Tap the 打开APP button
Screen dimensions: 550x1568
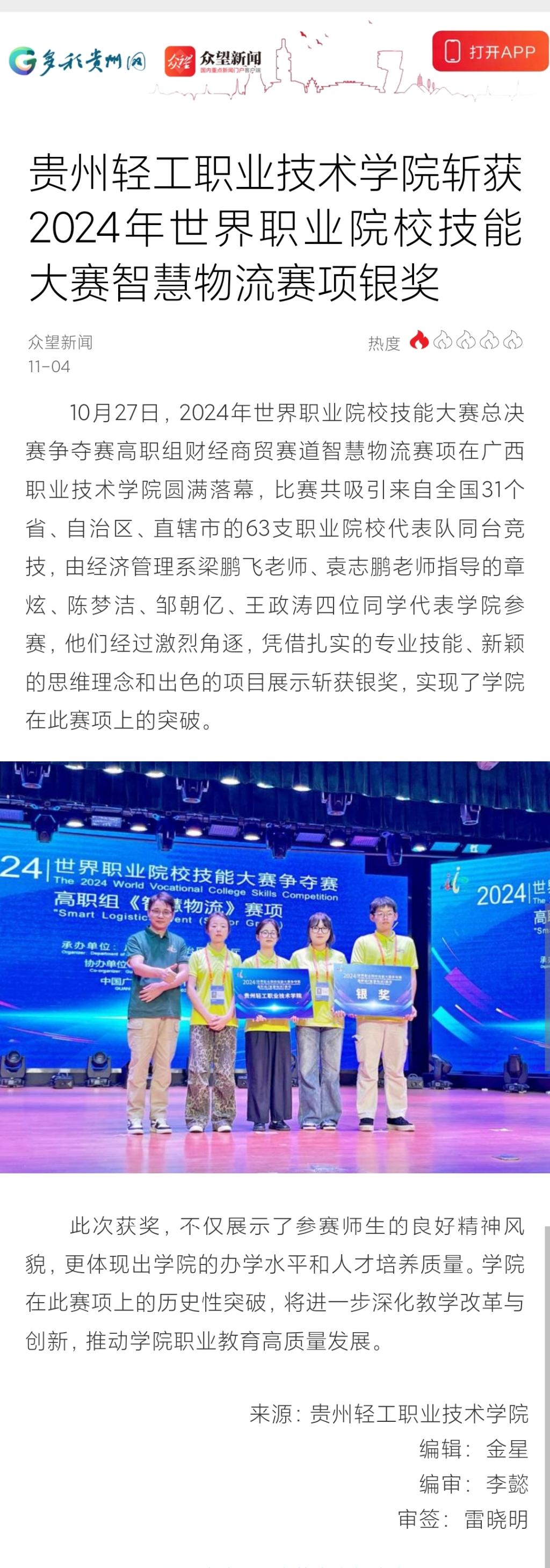(x=490, y=52)
